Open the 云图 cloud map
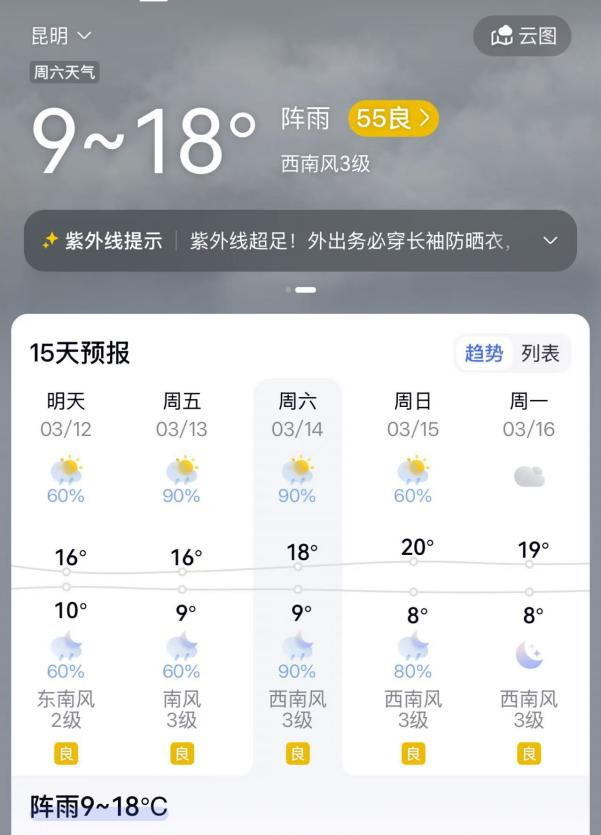Viewport: 601px width, 835px height. (x=522, y=37)
